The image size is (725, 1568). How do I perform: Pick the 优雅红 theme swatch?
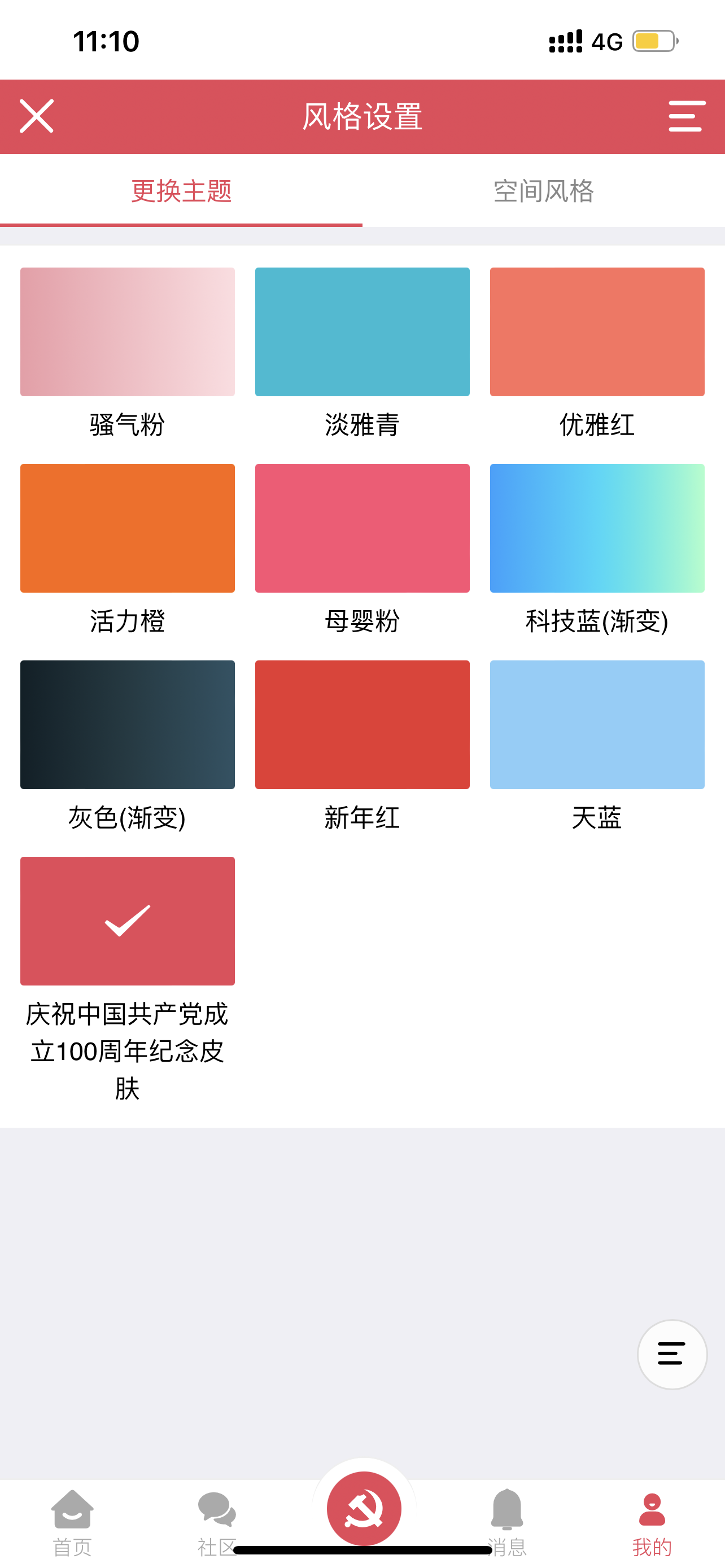pos(597,332)
